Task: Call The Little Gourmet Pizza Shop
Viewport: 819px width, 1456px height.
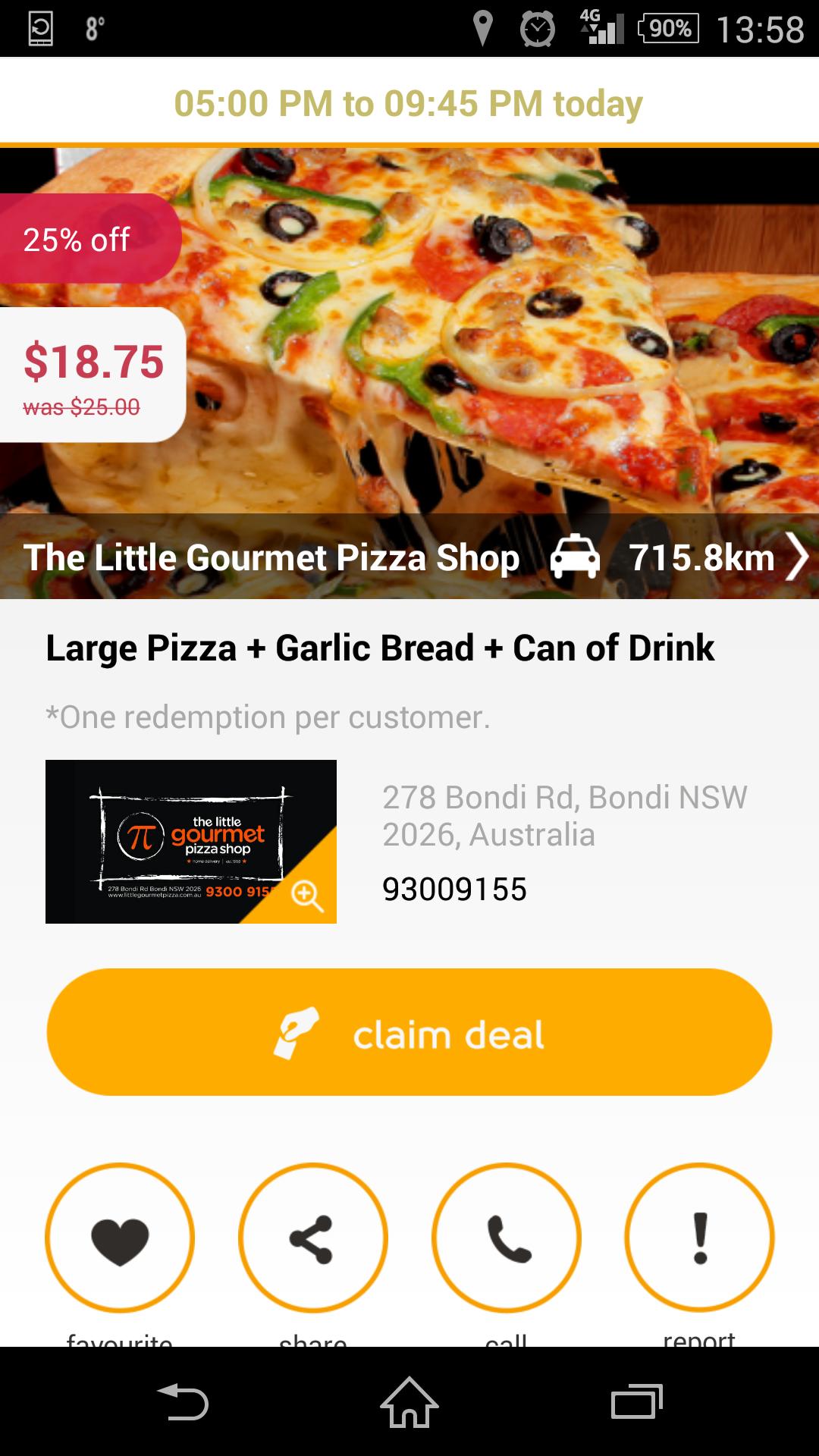Action: [506, 1238]
